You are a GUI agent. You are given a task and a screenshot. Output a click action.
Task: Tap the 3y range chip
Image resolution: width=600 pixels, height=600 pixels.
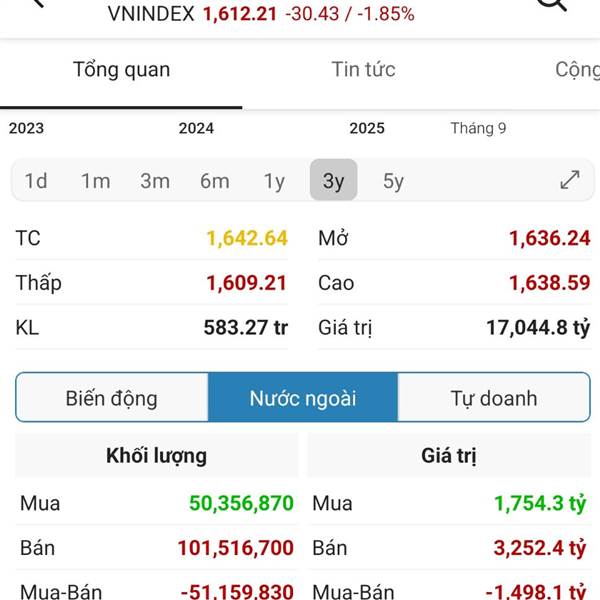(333, 181)
